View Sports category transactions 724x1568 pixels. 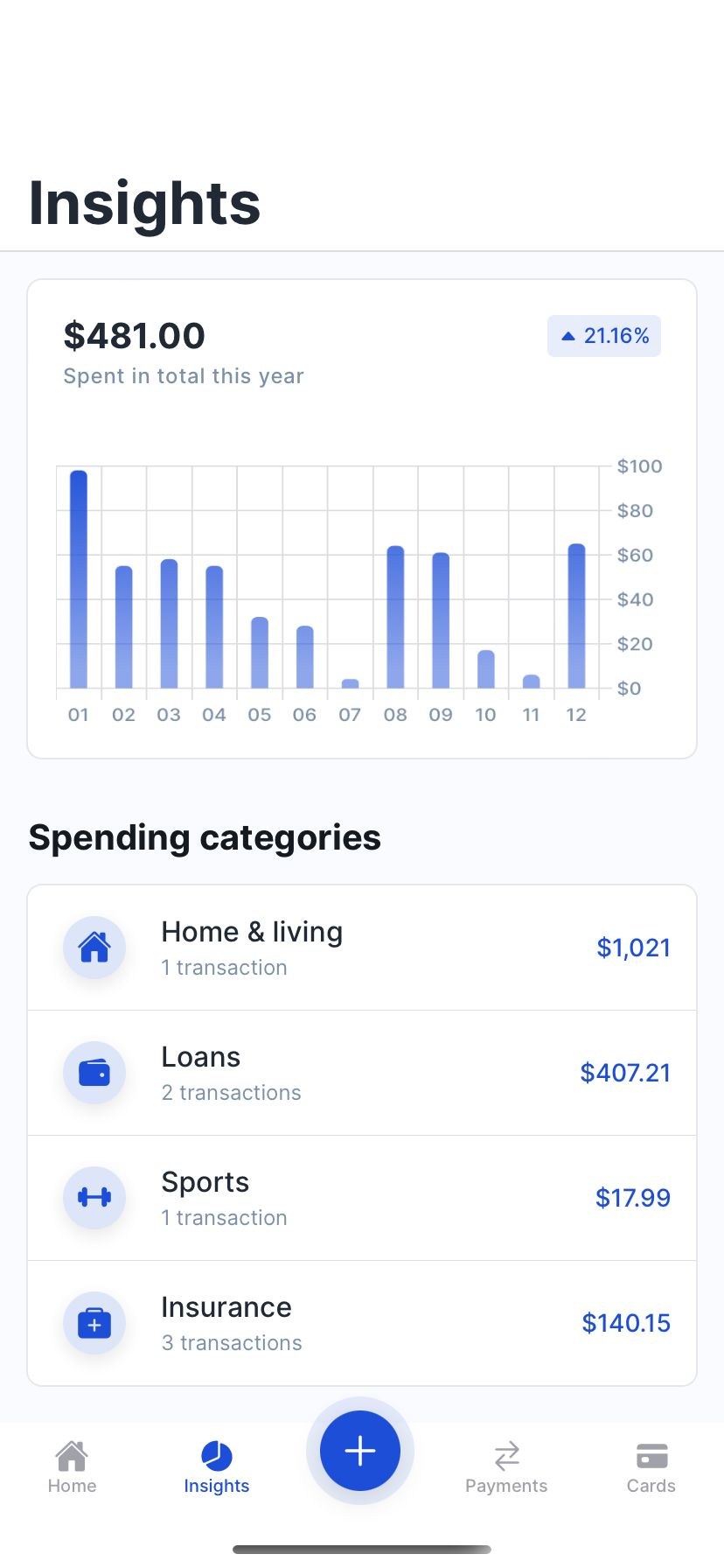362,1198
